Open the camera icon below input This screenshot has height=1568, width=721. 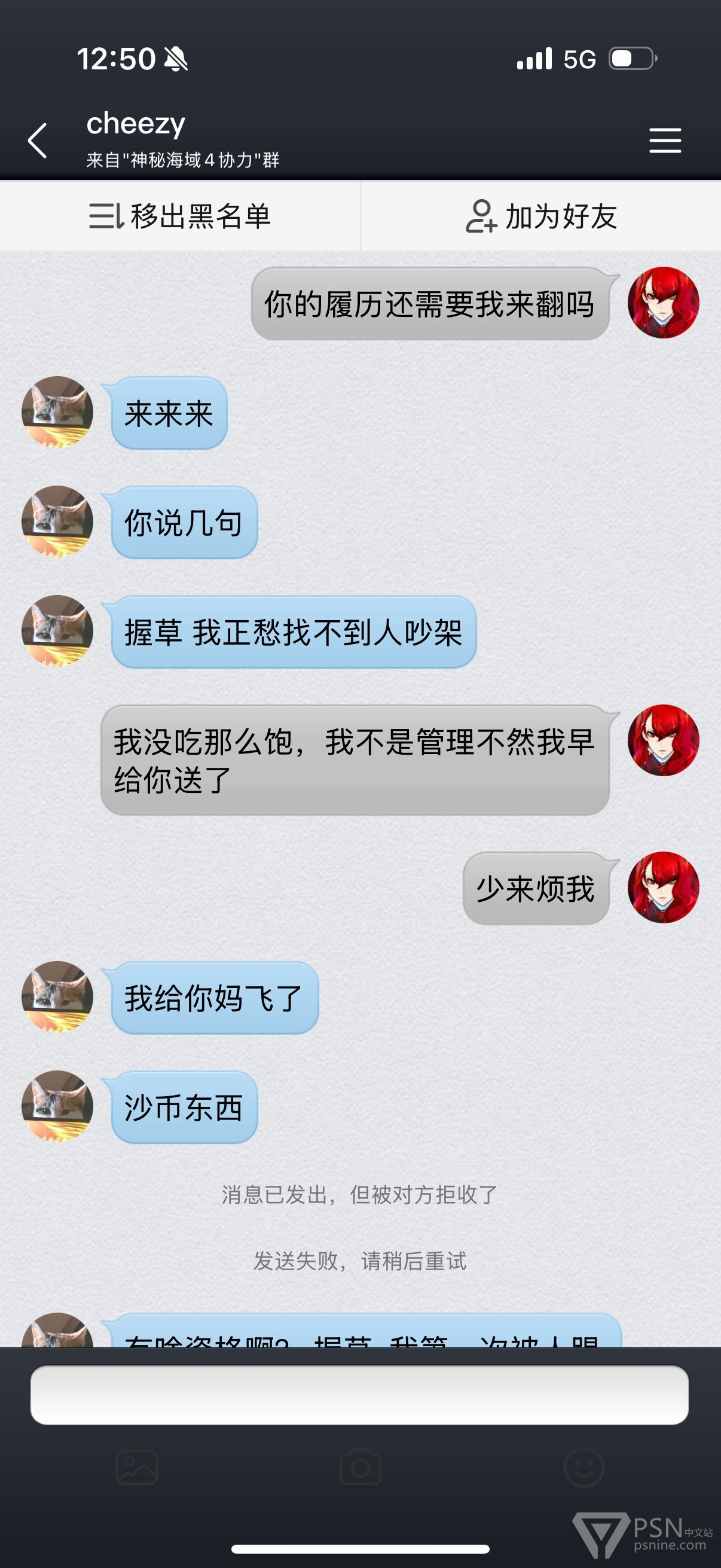[360, 1468]
